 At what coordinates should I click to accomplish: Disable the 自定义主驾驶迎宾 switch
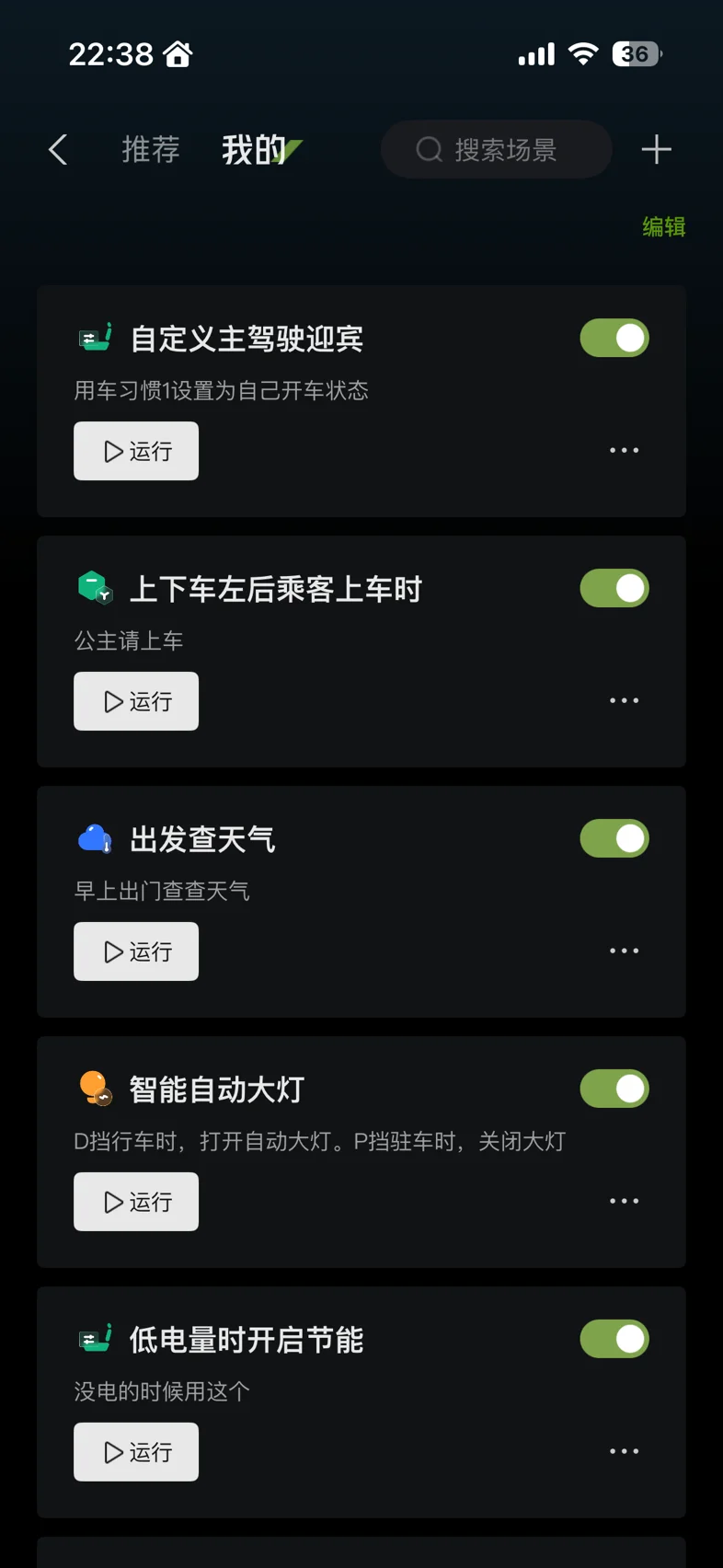click(614, 339)
